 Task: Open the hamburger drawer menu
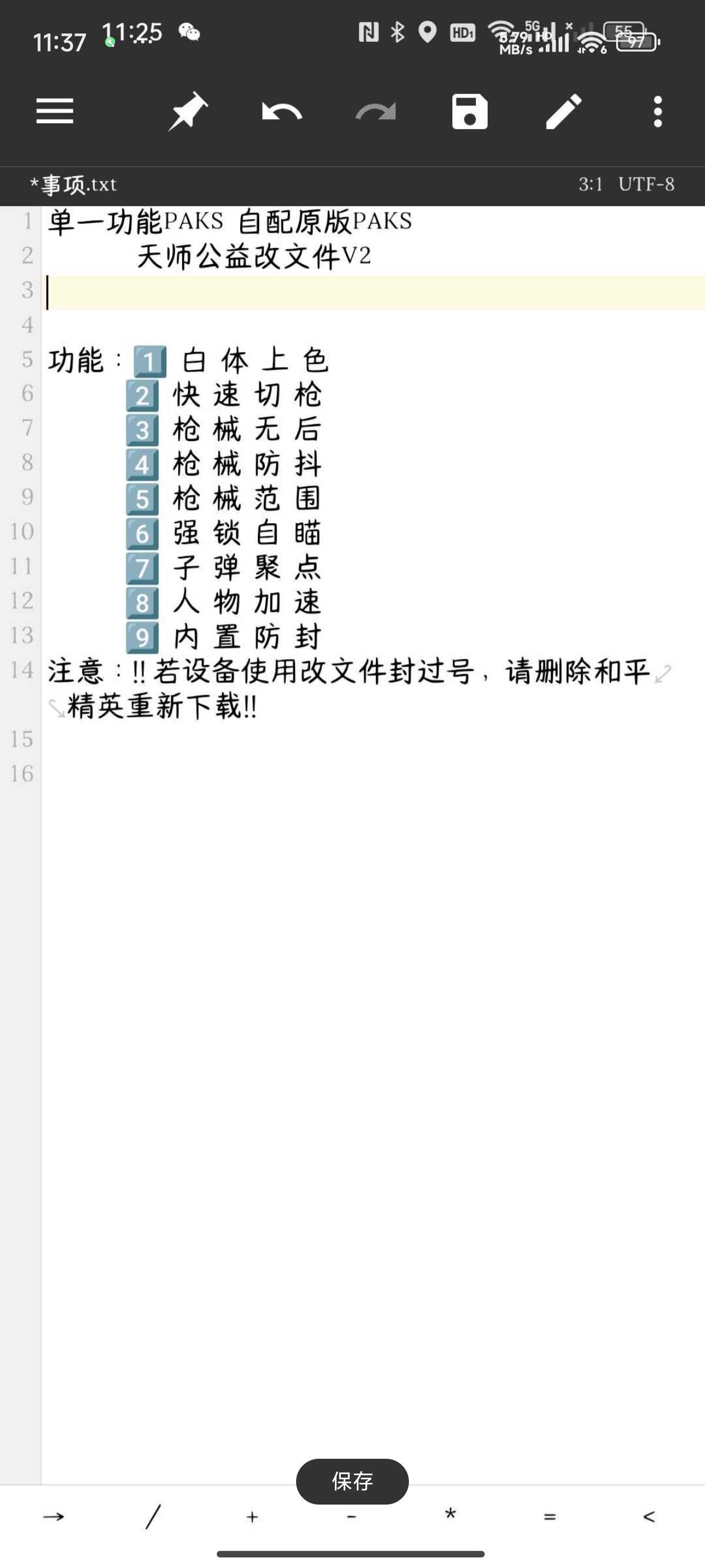[55, 112]
